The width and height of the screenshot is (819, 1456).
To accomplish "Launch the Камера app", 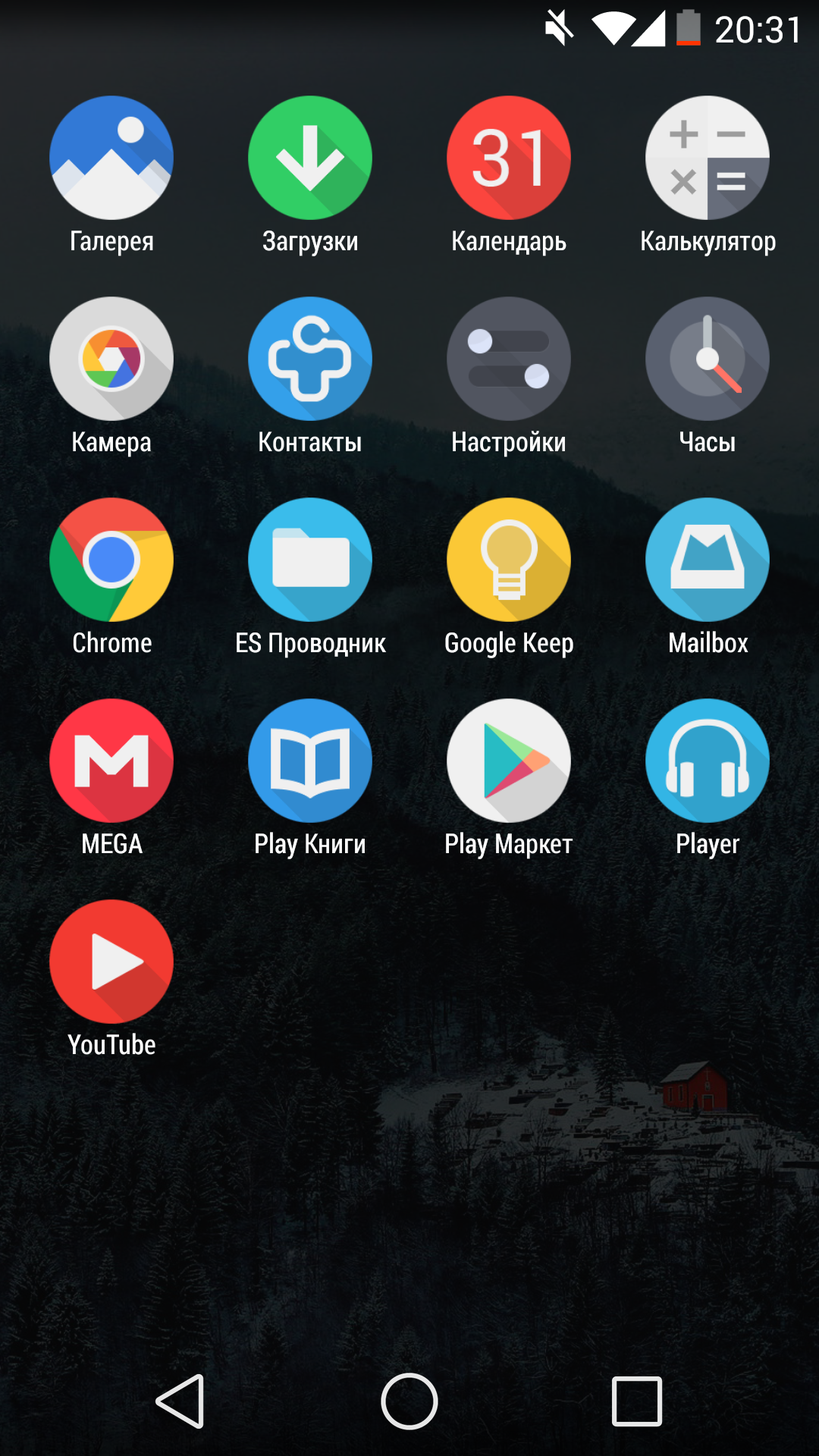I will 111,359.
